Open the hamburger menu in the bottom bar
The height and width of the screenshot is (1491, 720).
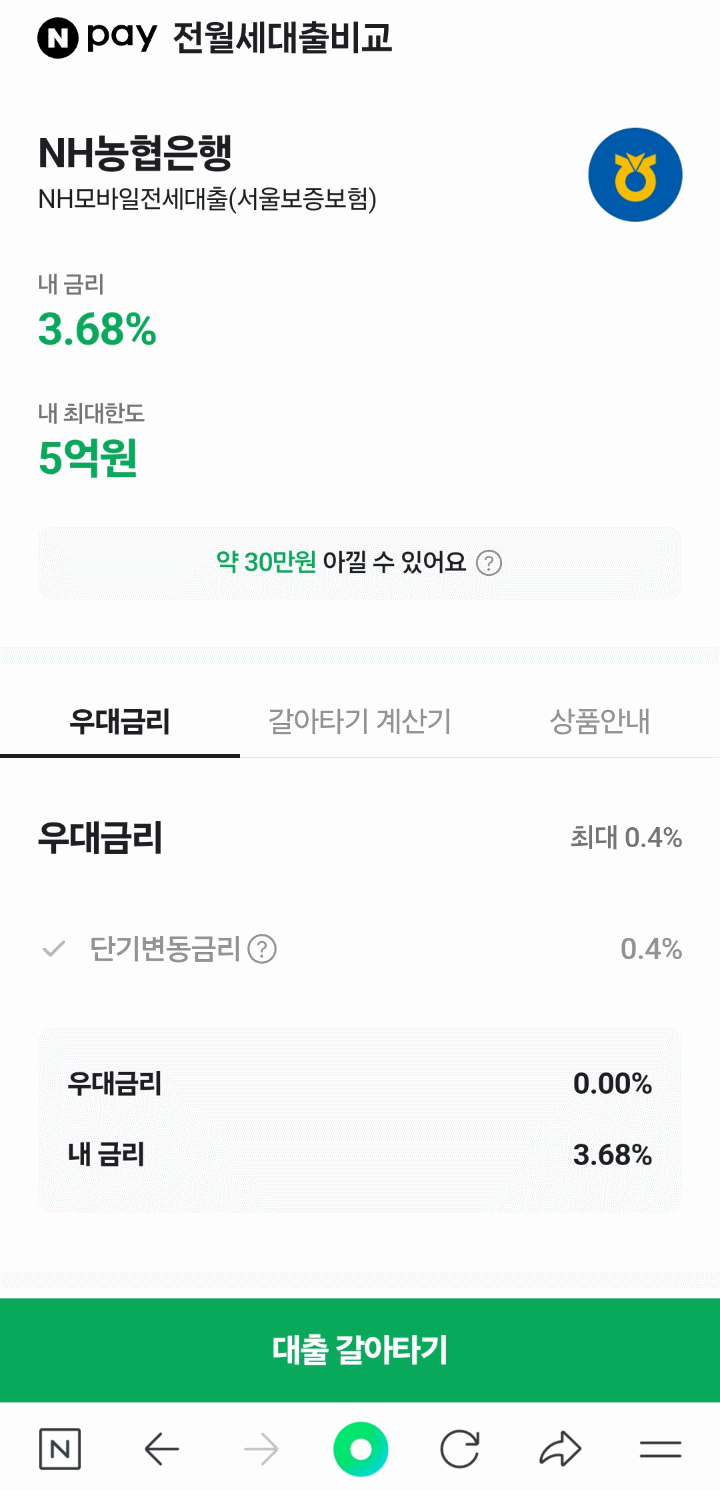660,1446
